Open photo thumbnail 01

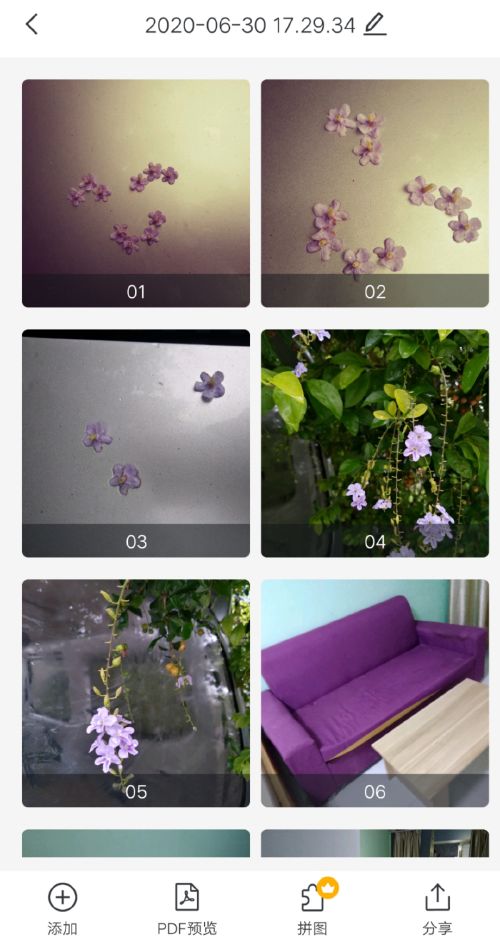coord(136,193)
